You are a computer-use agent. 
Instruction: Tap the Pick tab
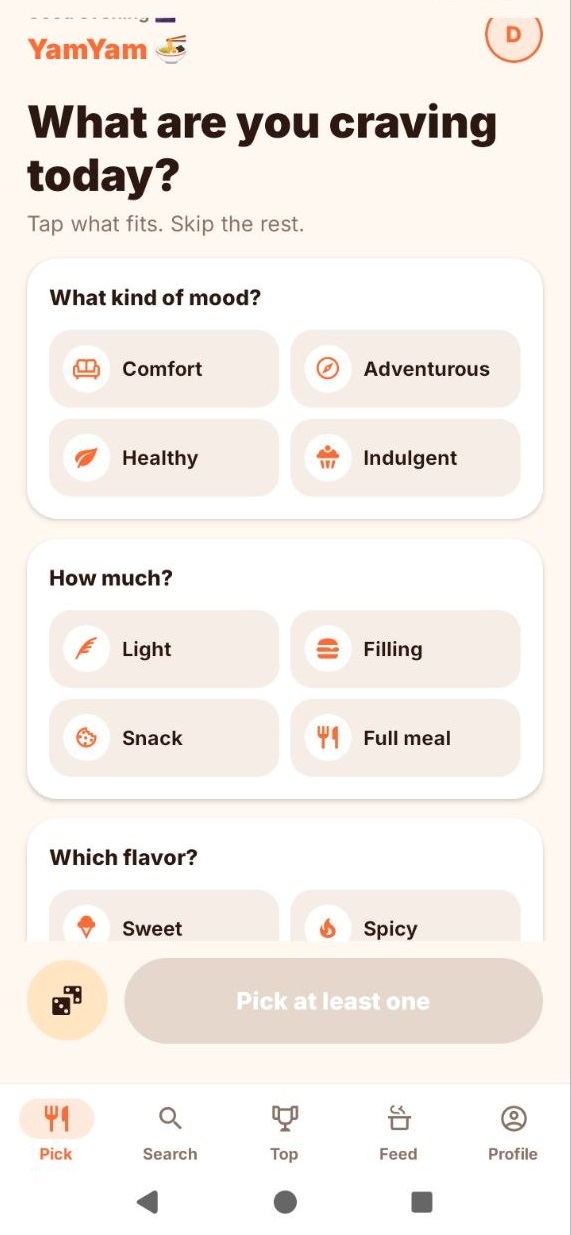pyautogui.click(x=56, y=1133)
